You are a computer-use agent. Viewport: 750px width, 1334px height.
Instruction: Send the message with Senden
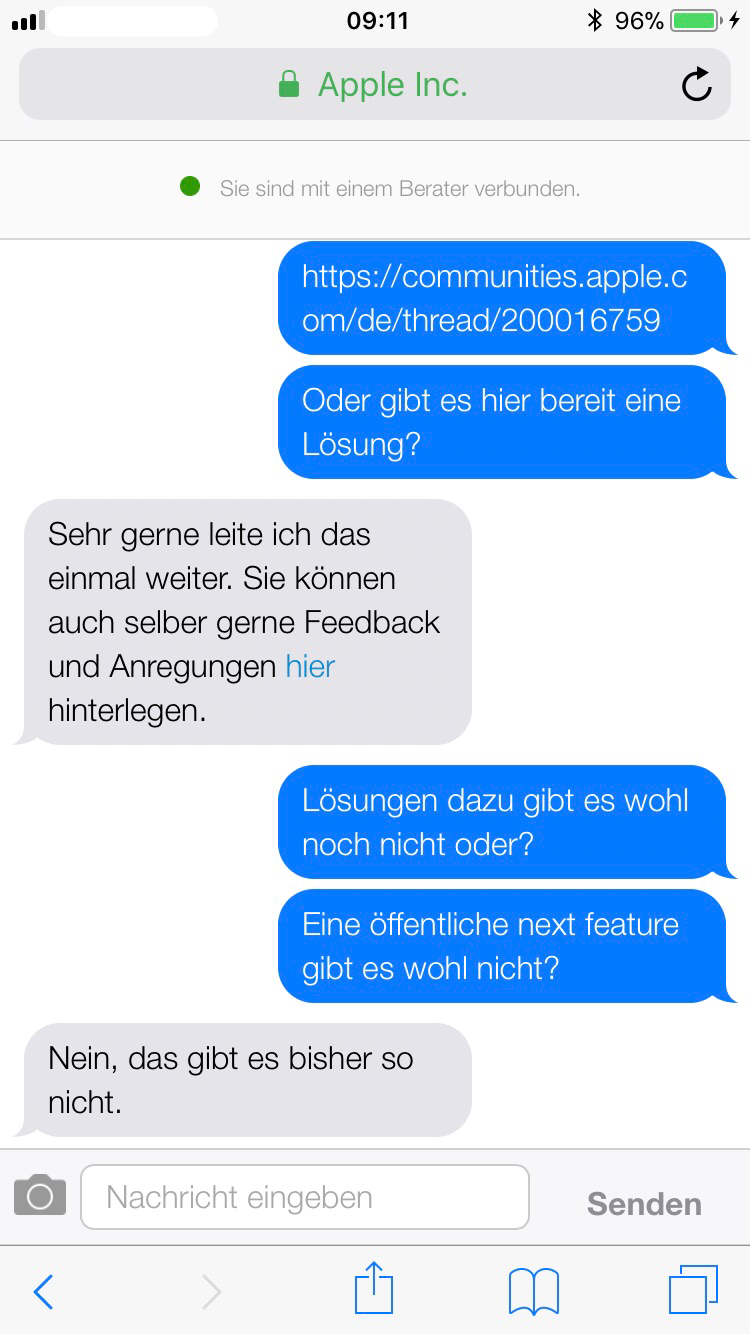point(644,1204)
